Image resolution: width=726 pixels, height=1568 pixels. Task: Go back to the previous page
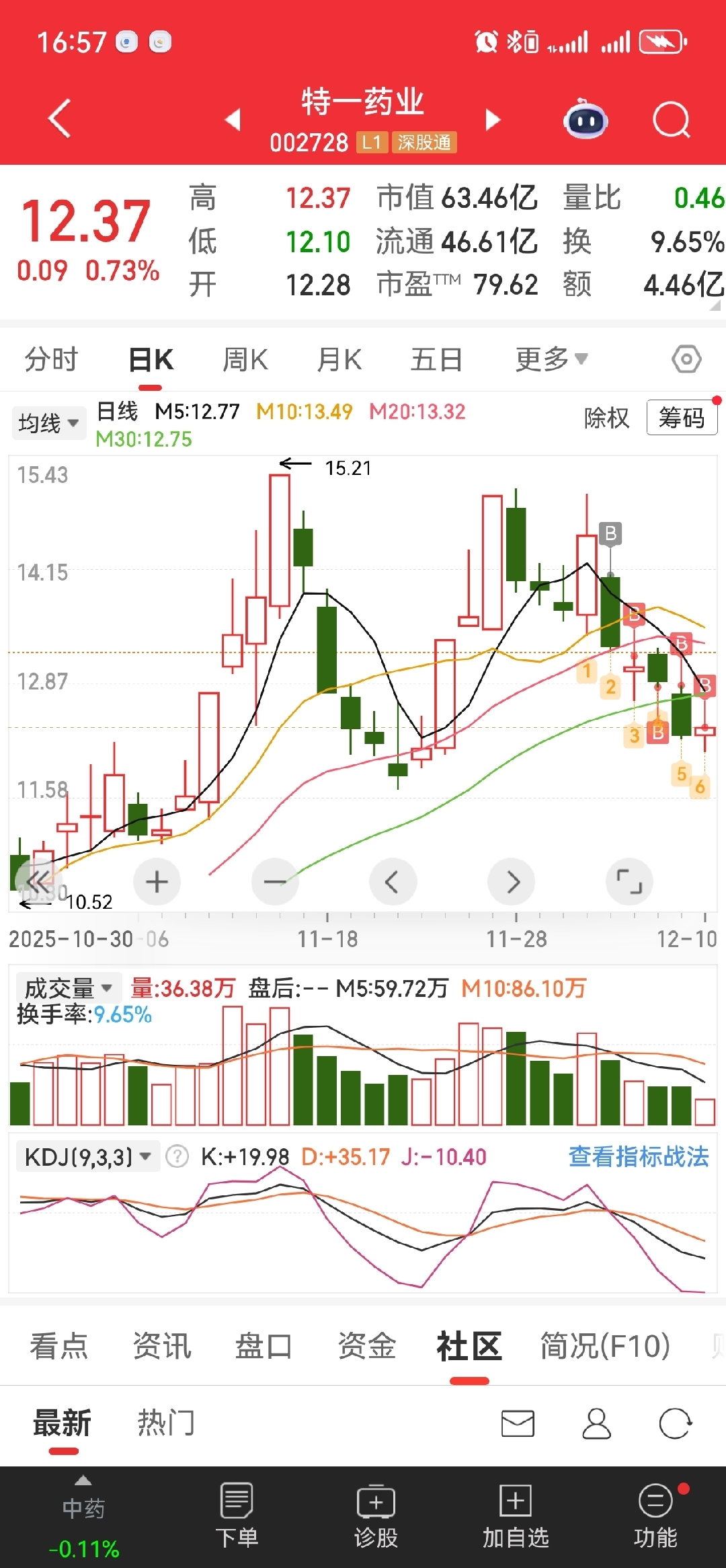(60, 119)
